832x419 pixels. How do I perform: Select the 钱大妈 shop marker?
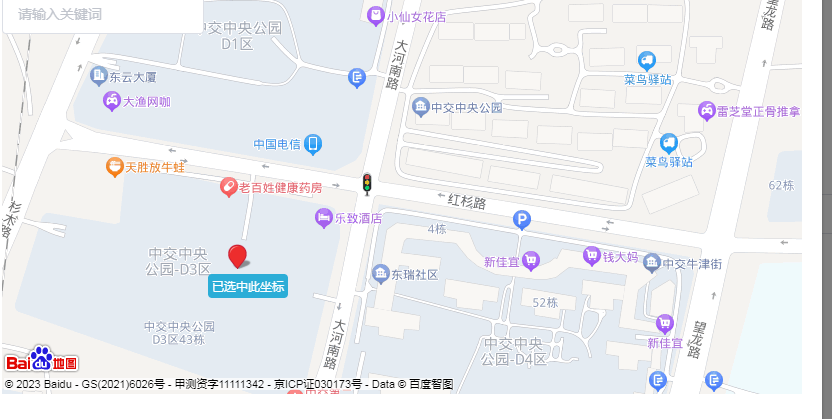592,256
